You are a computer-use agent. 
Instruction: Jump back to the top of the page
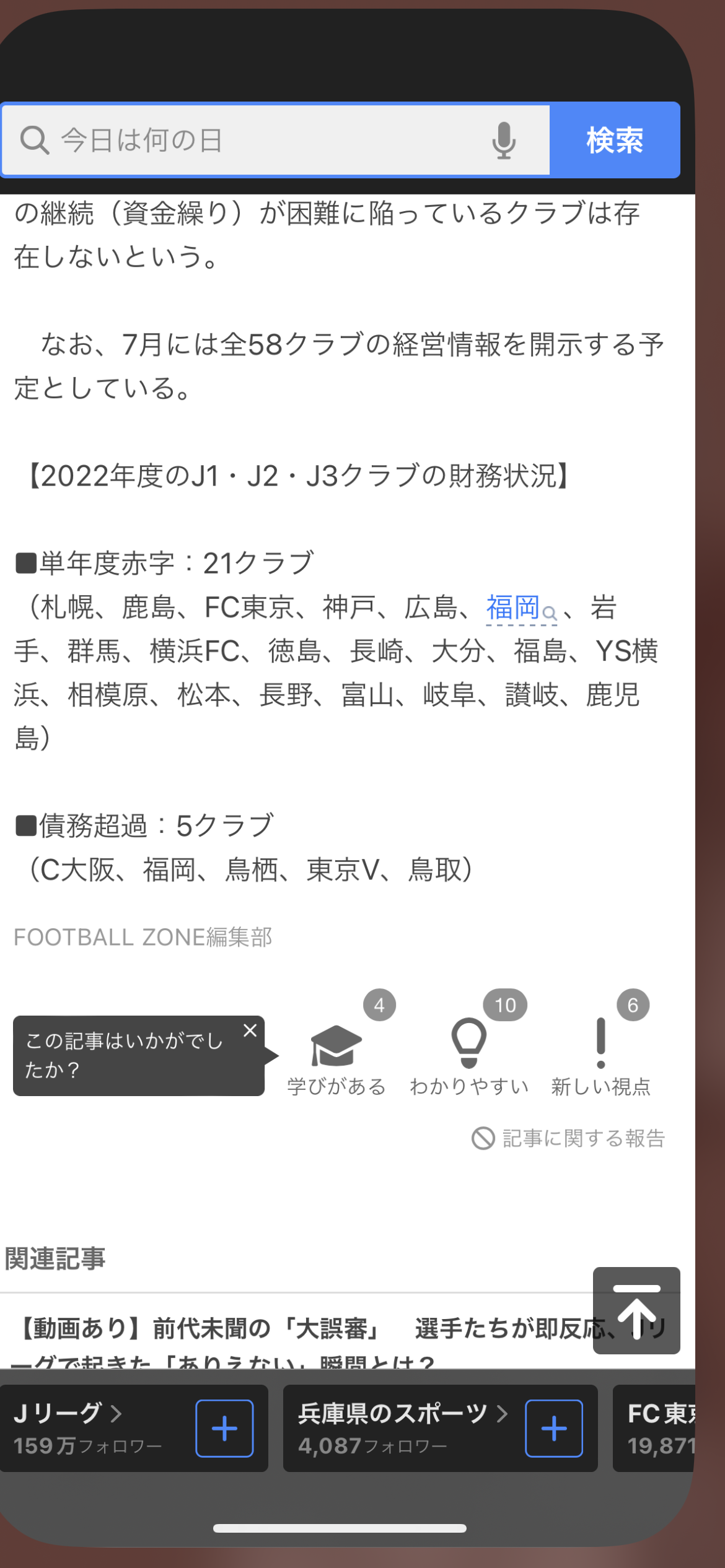(x=636, y=1311)
